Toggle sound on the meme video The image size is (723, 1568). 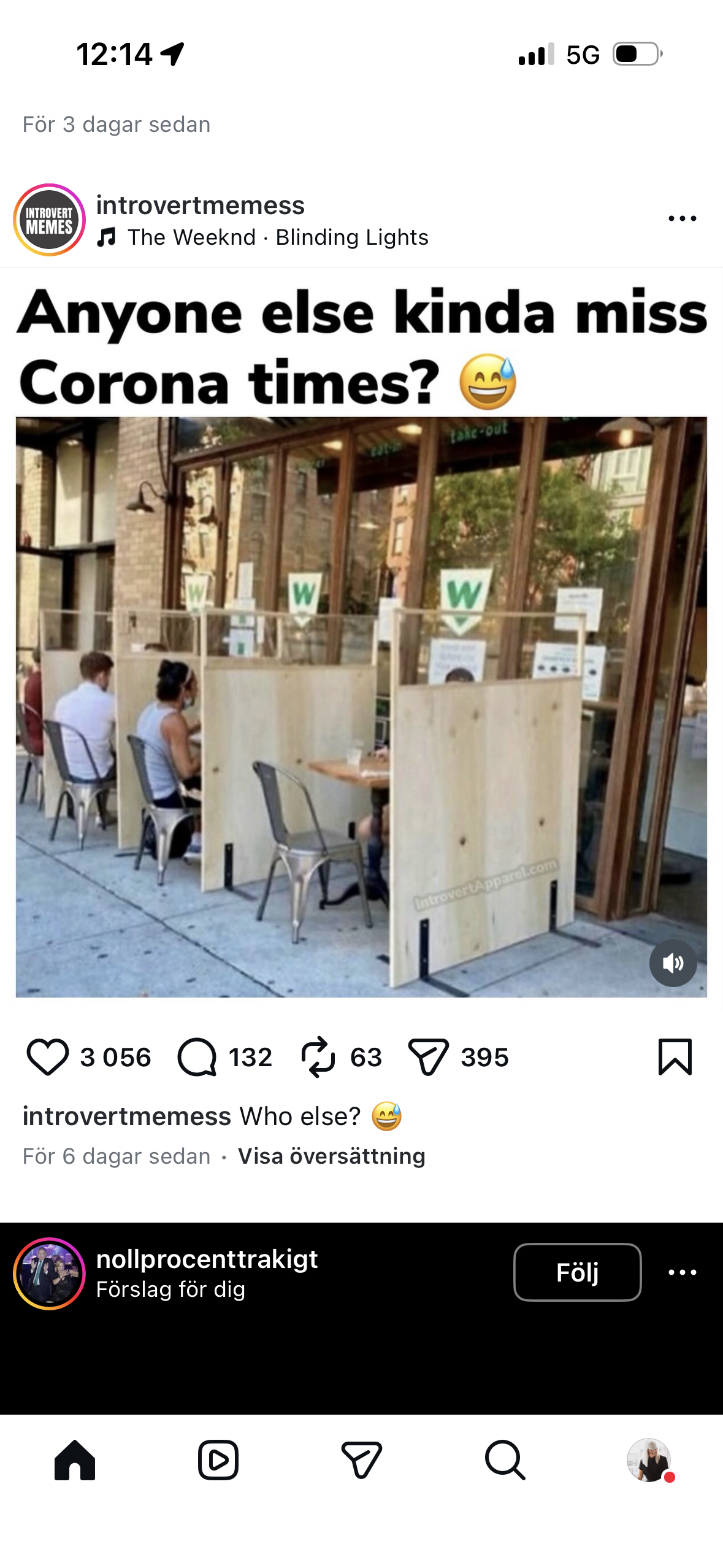tap(673, 963)
